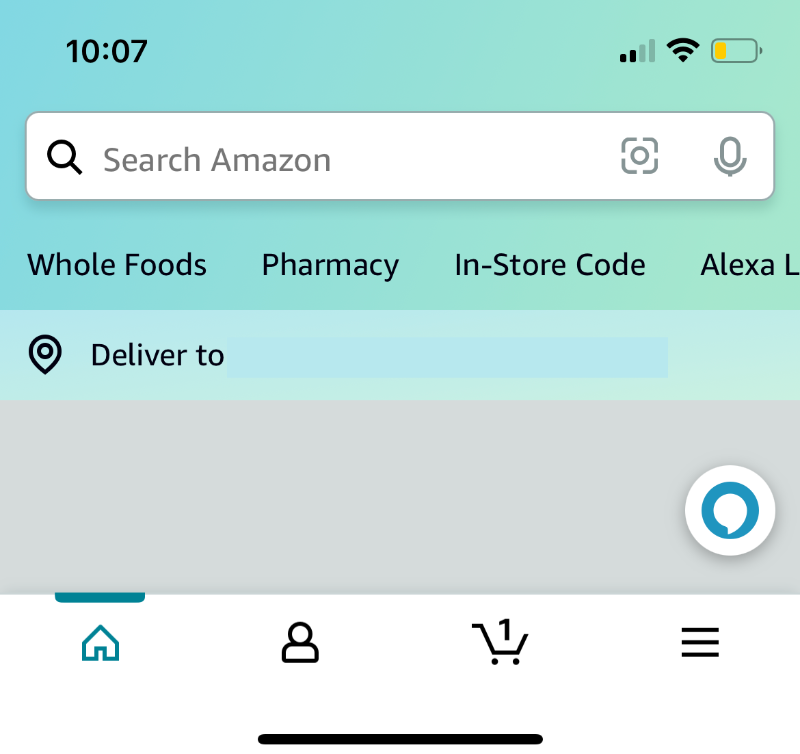Switch to the account profile tab

pos(300,643)
